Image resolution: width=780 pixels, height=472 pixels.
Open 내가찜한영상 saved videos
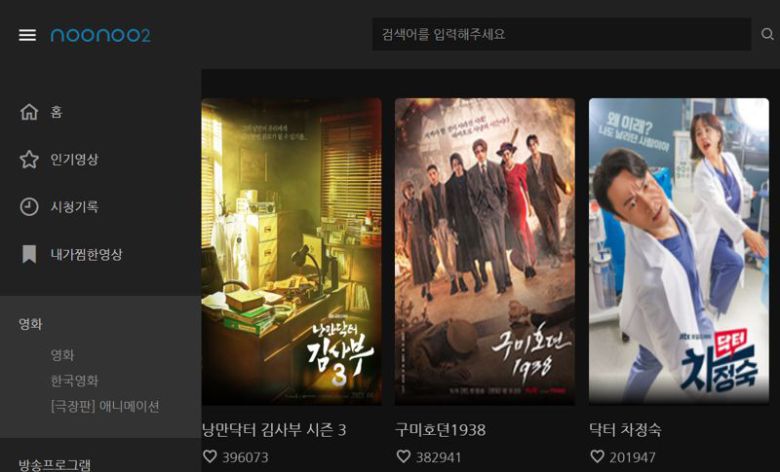coord(86,255)
